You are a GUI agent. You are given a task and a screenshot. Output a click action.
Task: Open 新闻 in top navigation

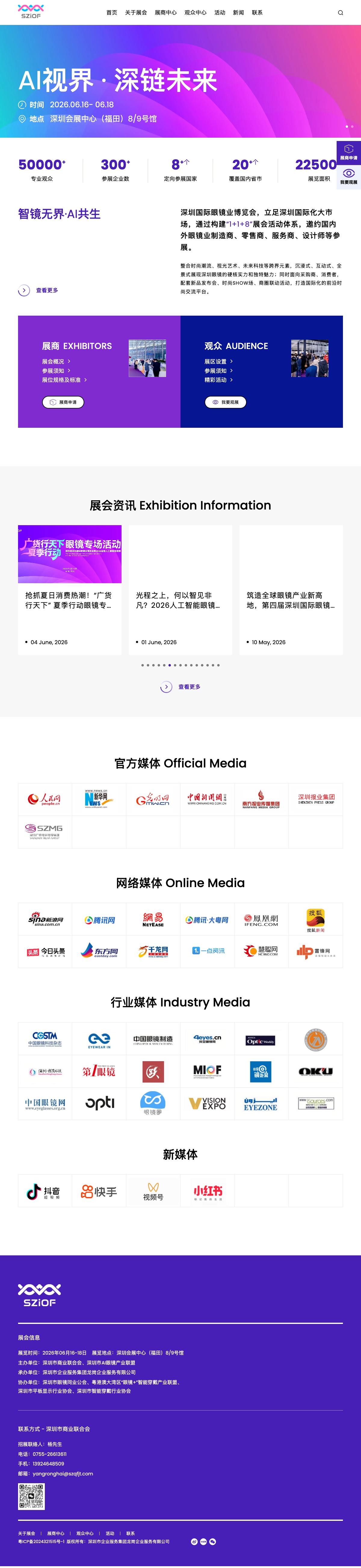click(x=239, y=13)
